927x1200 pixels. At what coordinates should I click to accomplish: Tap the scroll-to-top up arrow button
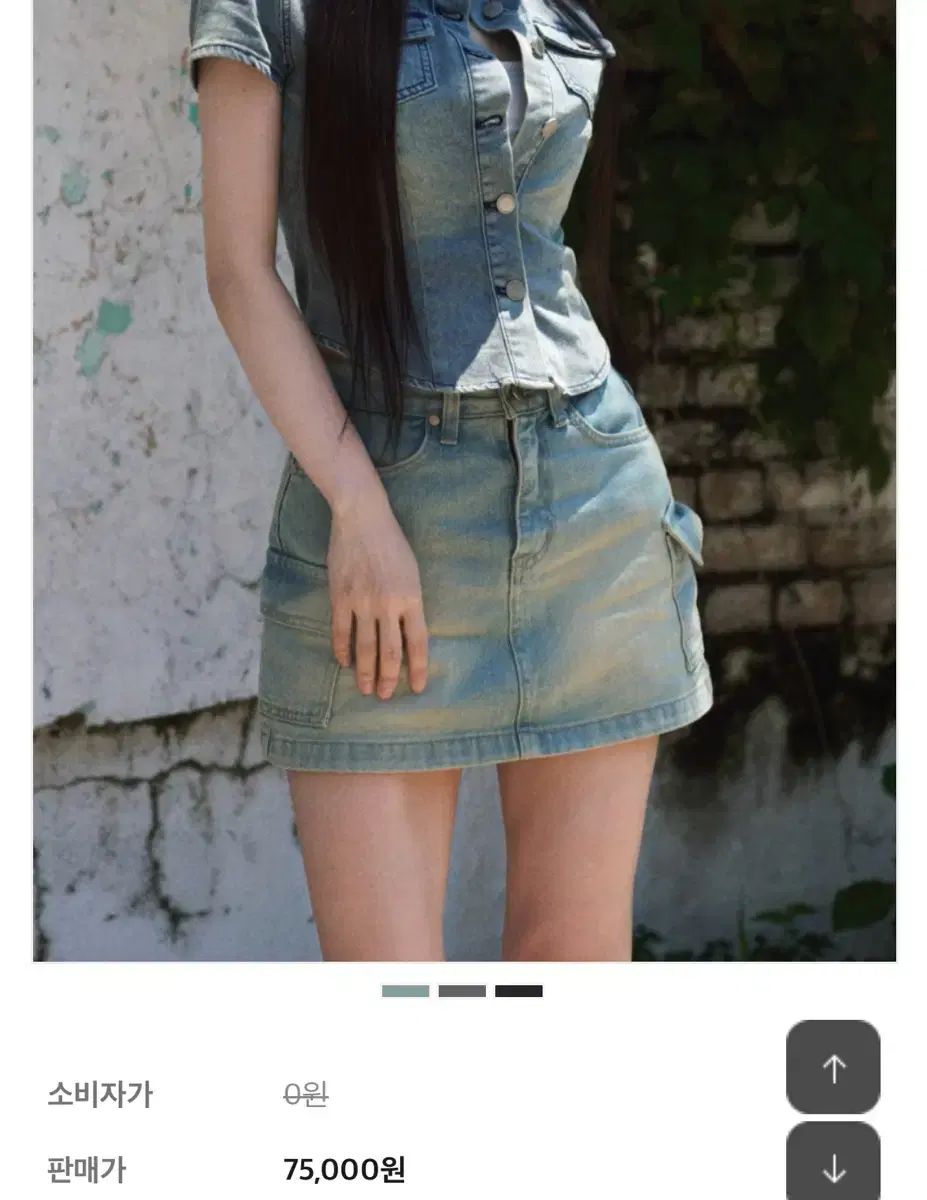[x=833, y=1067]
